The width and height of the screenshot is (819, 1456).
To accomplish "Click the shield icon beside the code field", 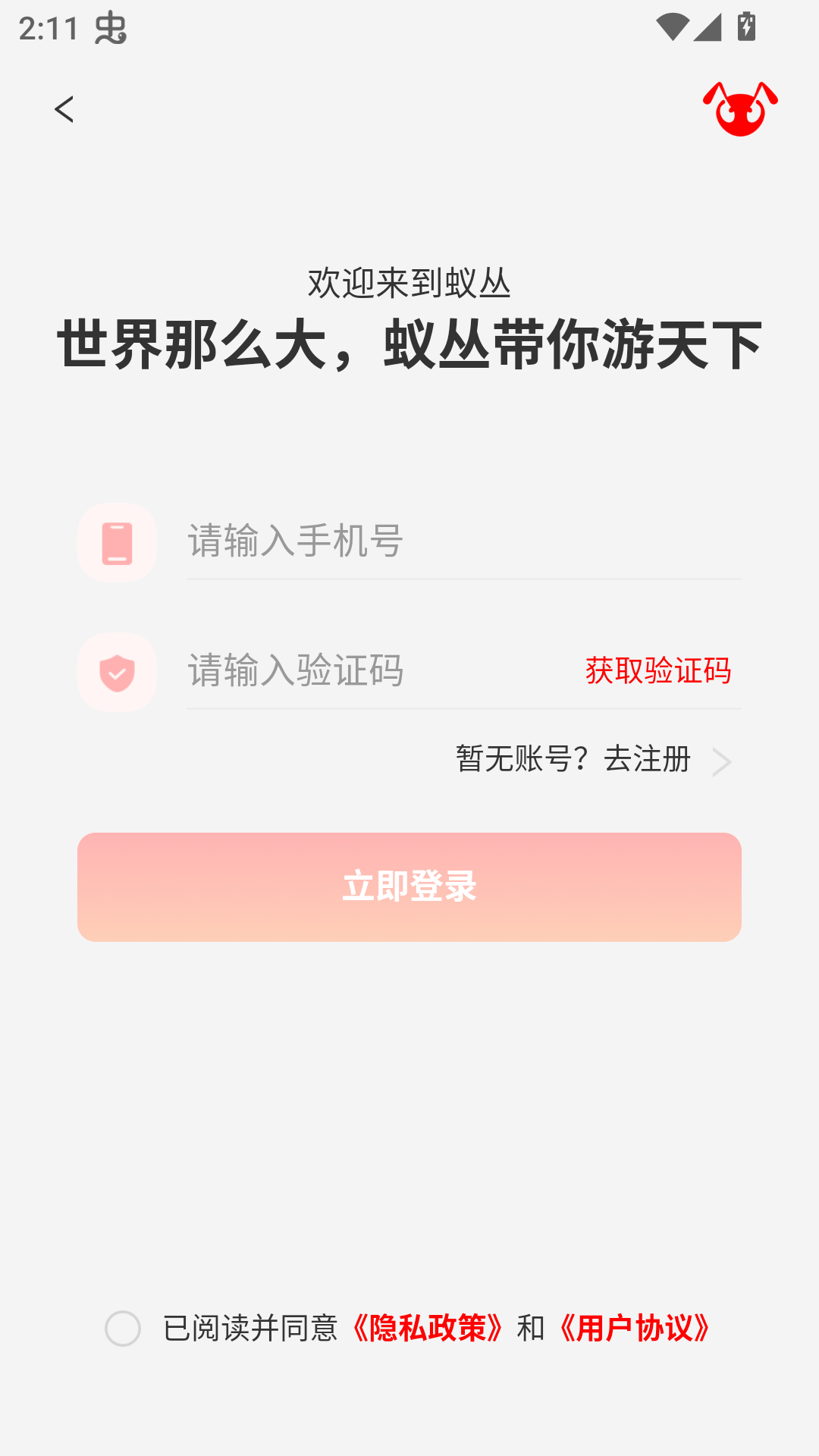I will (x=117, y=672).
